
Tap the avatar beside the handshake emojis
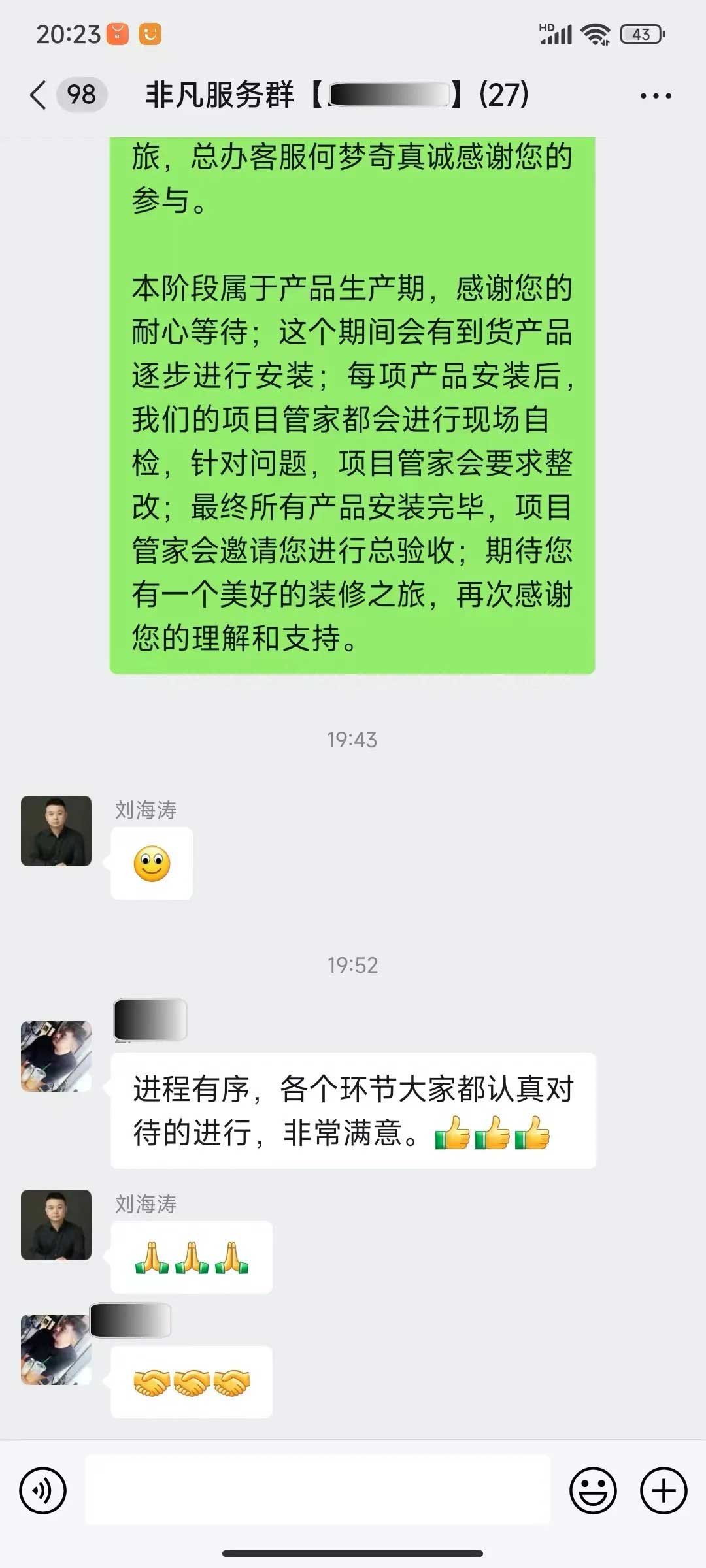click(56, 1350)
